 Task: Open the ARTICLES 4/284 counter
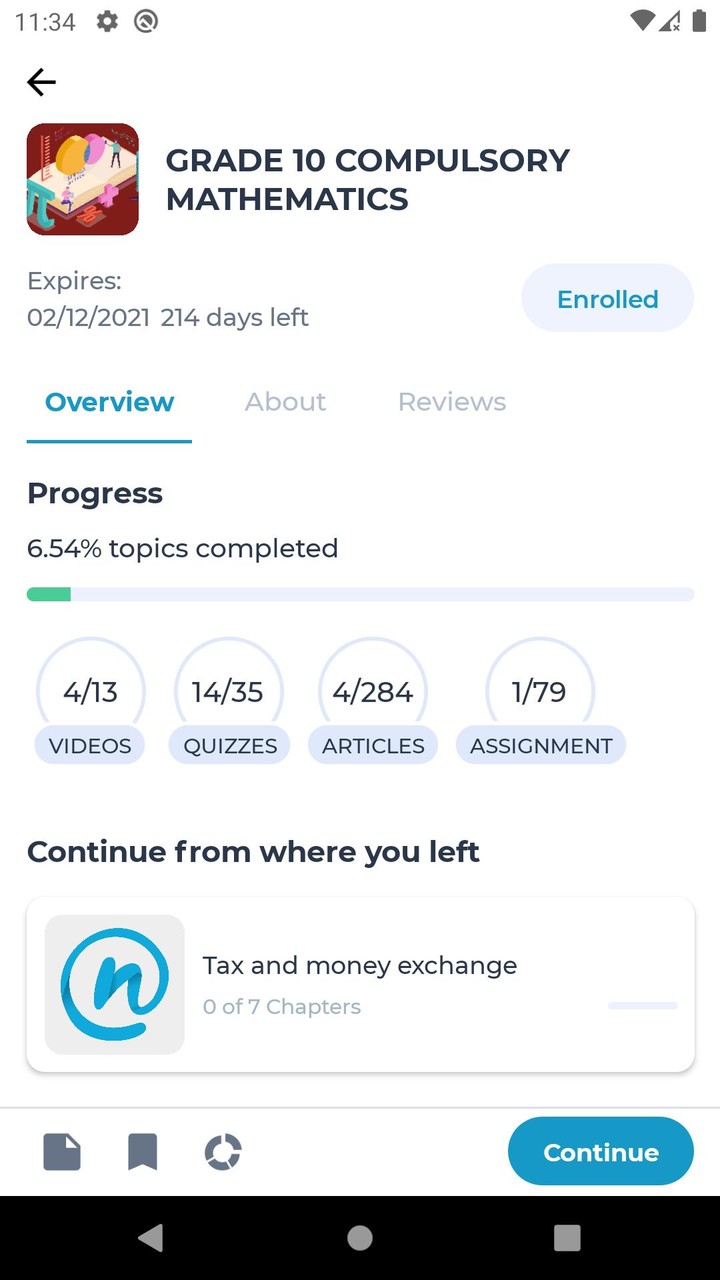point(373,691)
